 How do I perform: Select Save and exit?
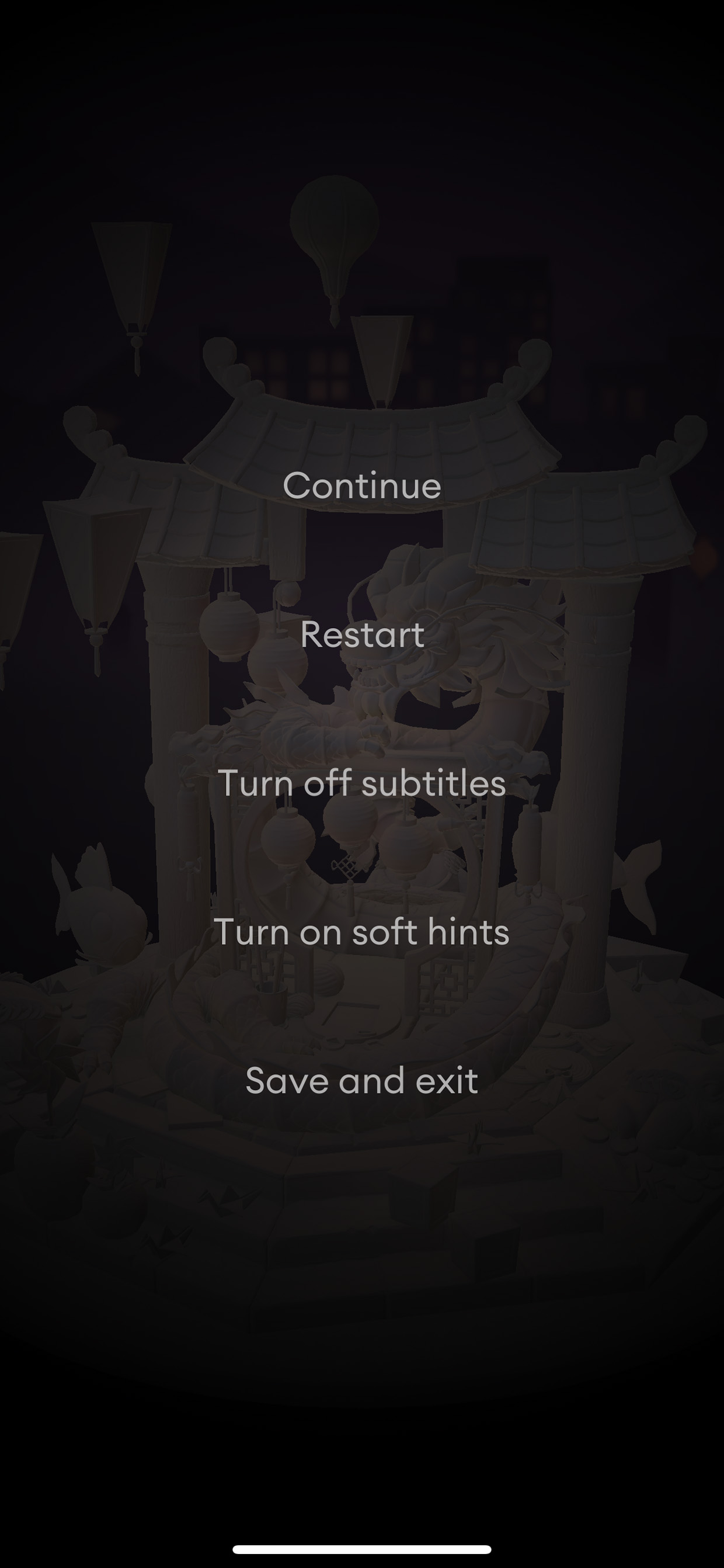tap(362, 1080)
